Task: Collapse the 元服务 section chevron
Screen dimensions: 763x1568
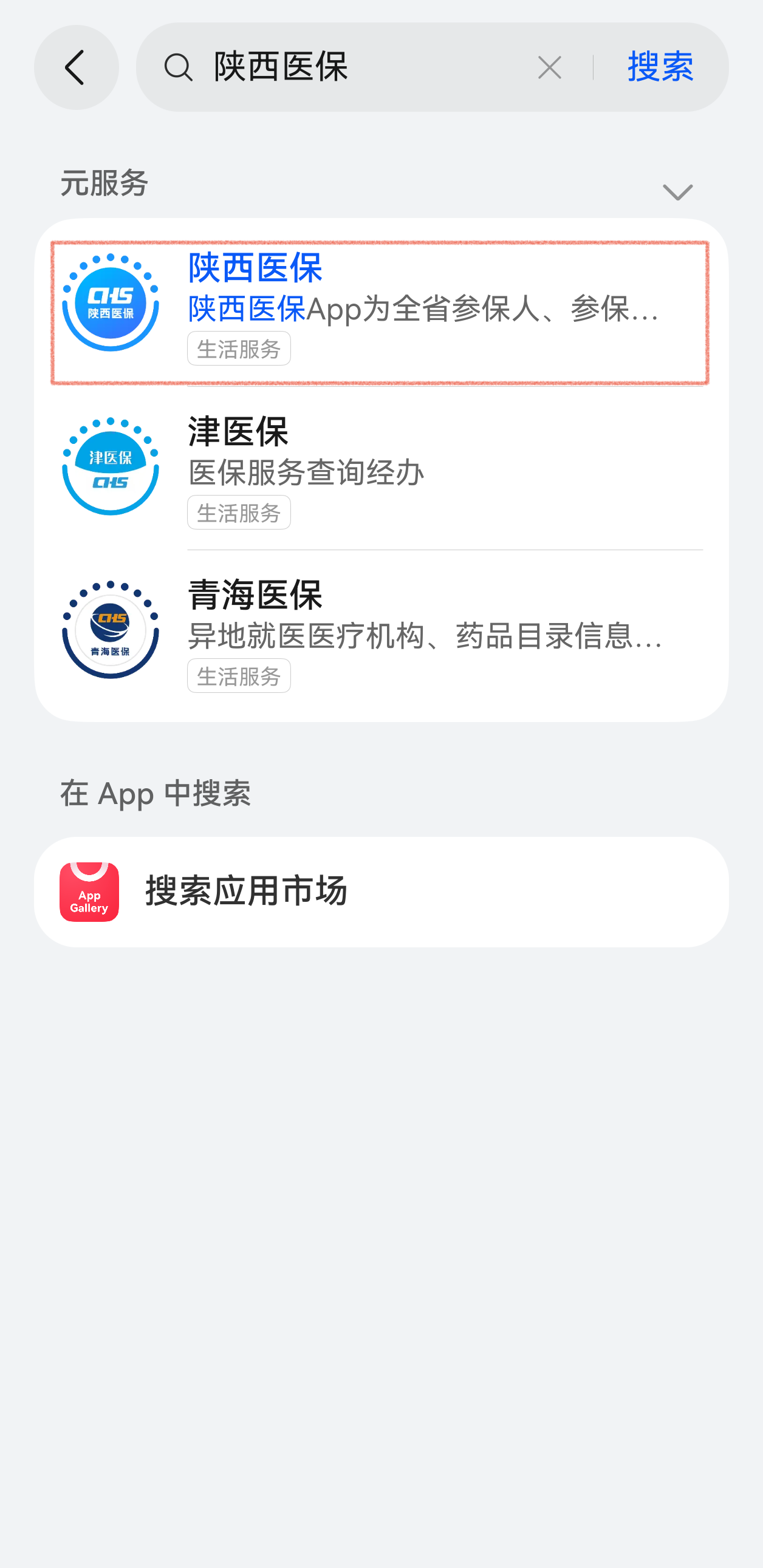Action: click(x=677, y=193)
